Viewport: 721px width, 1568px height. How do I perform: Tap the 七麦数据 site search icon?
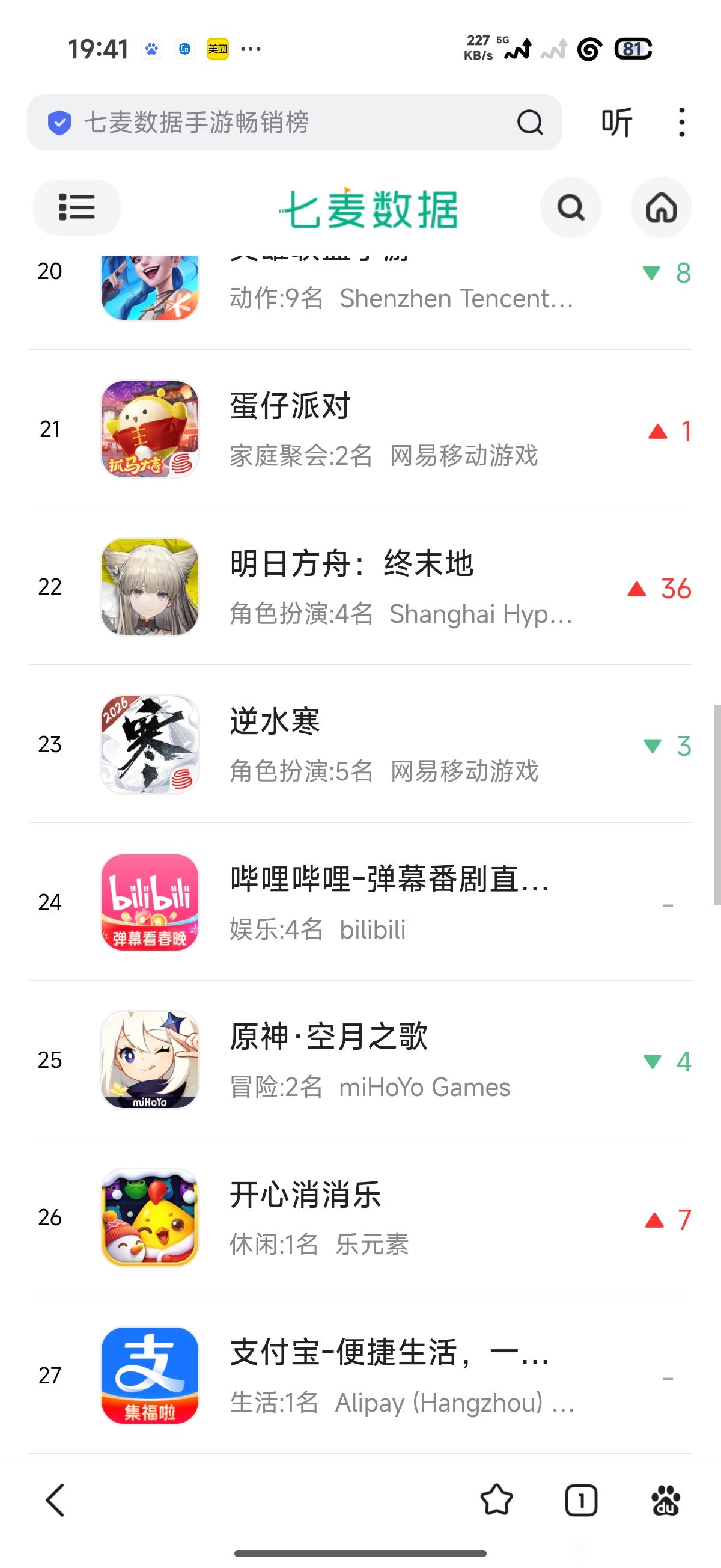click(x=571, y=207)
